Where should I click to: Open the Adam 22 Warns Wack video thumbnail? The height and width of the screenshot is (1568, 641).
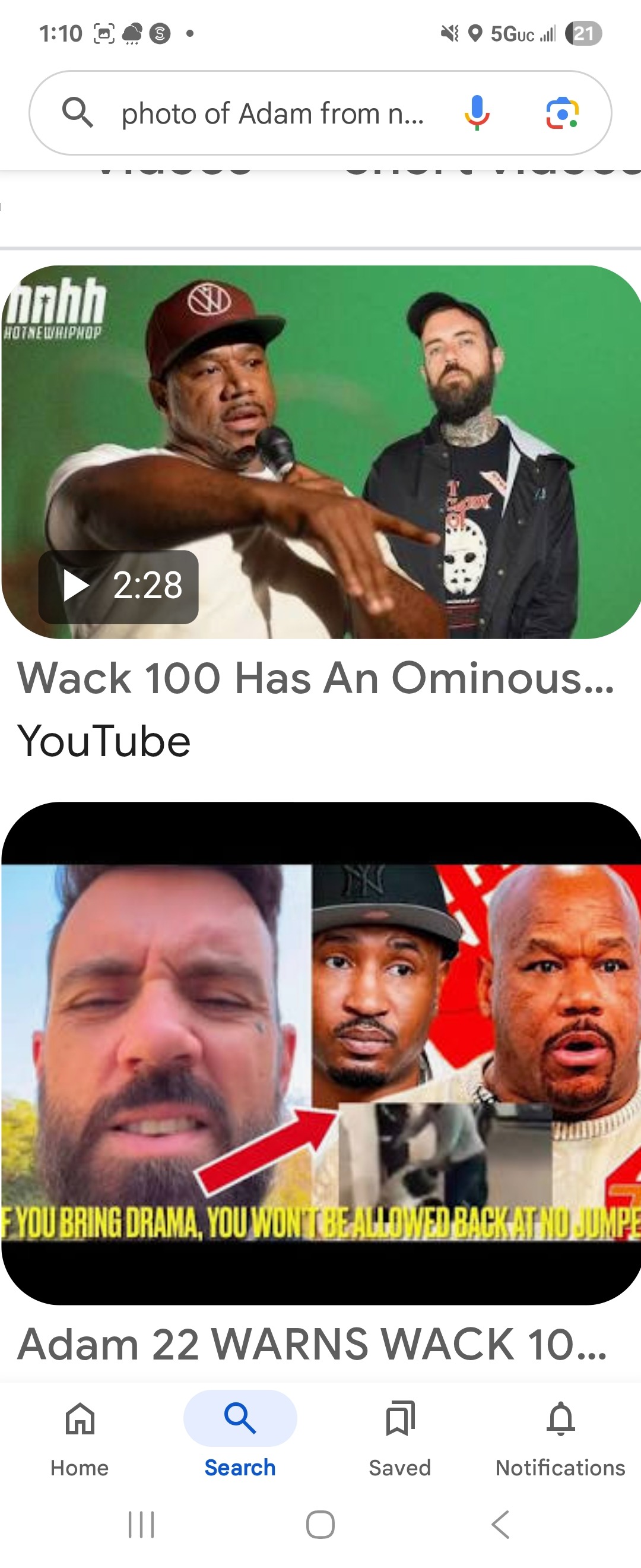tap(320, 1052)
